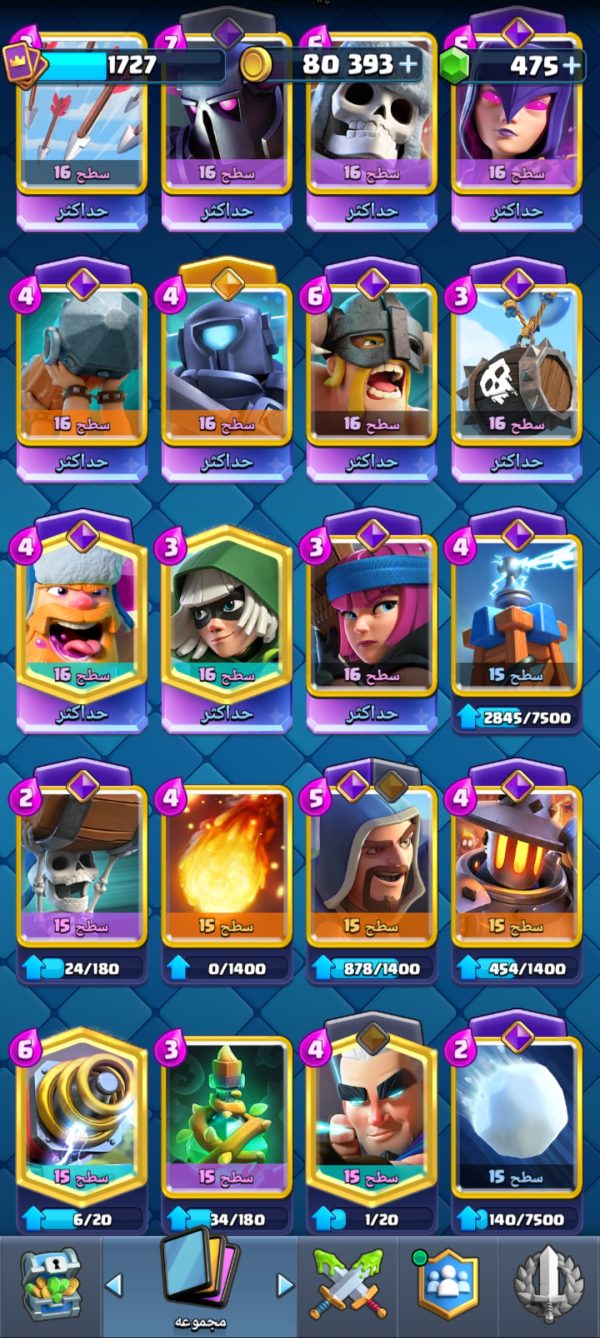
Task: Open the Bandit card
Action: tap(226, 620)
